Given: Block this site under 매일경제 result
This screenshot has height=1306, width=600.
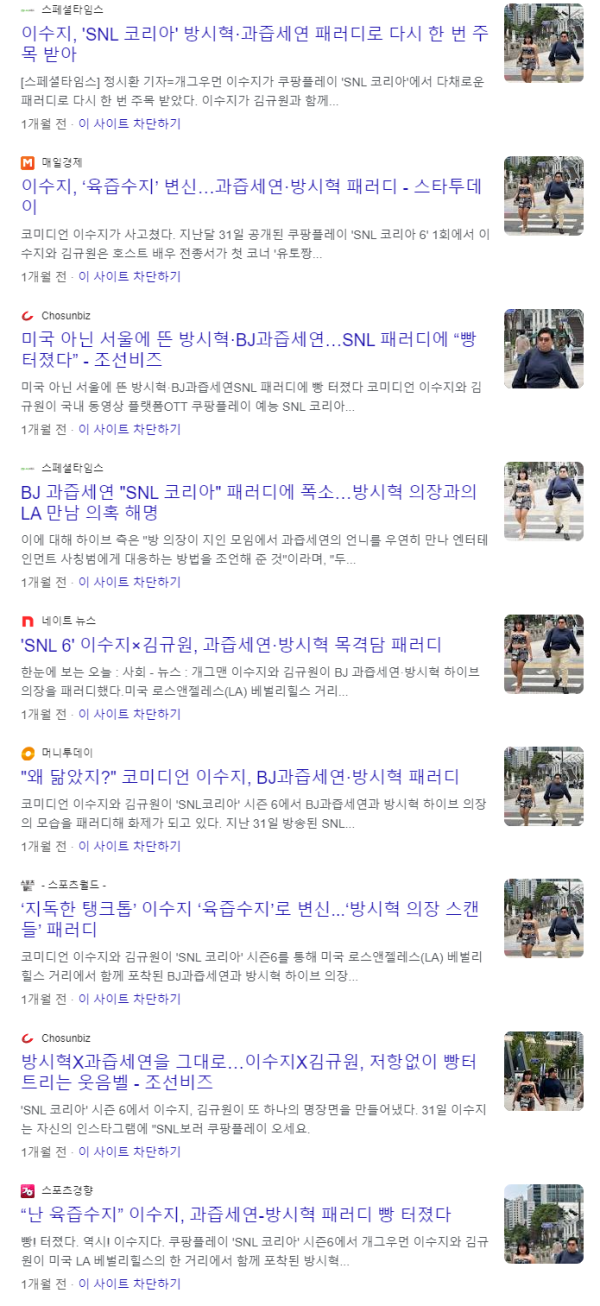Looking at the screenshot, I should coord(130,276).
